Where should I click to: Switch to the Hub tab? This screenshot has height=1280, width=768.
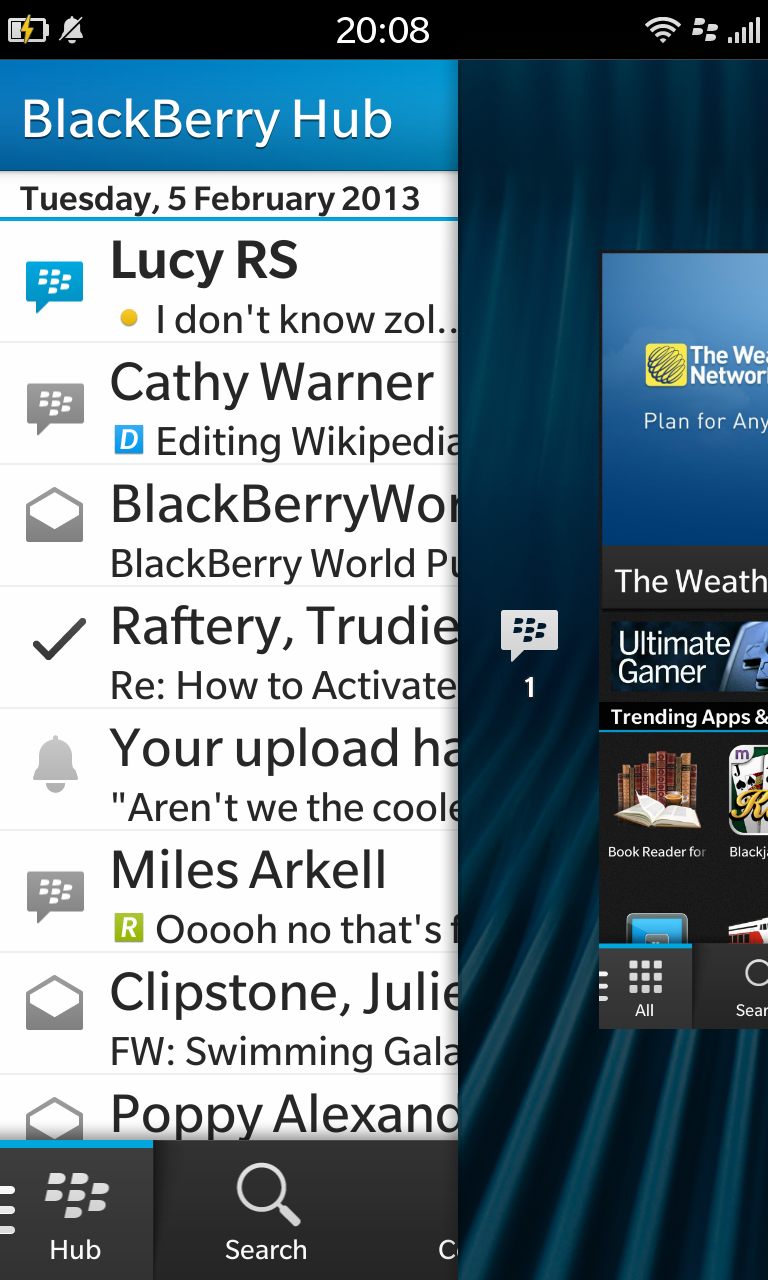pos(76,1211)
